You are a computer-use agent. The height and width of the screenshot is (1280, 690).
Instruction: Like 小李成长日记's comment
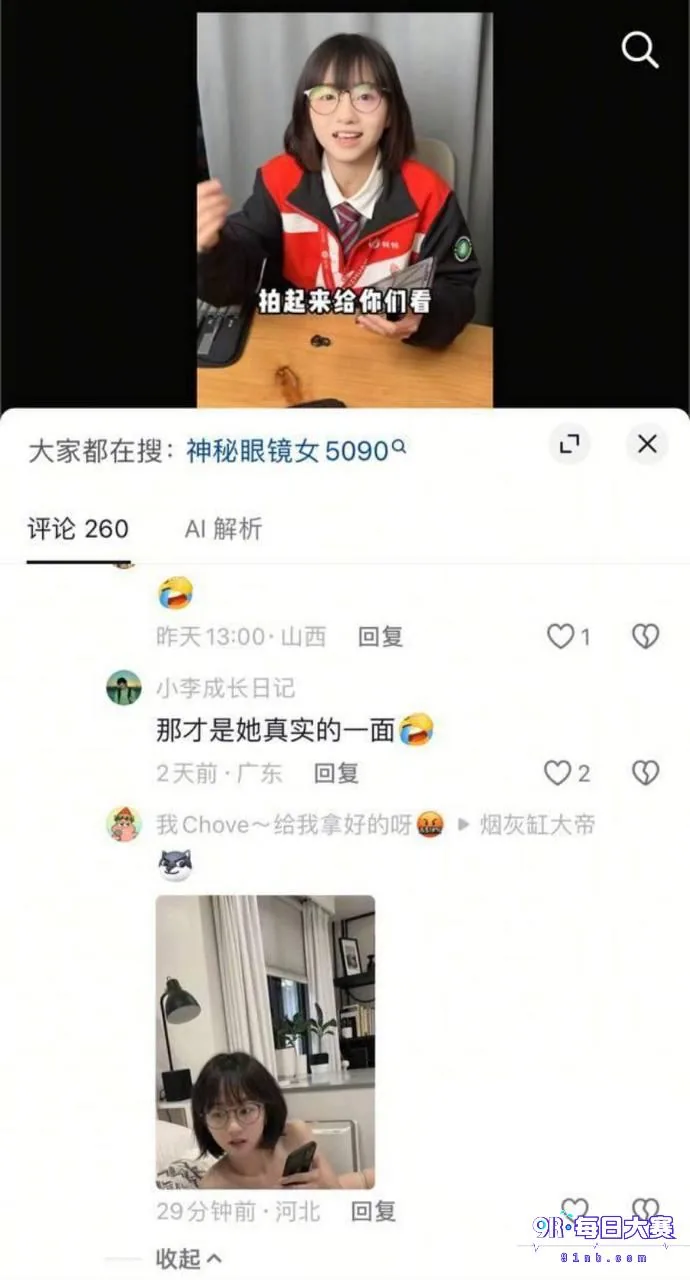pos(567,773)
